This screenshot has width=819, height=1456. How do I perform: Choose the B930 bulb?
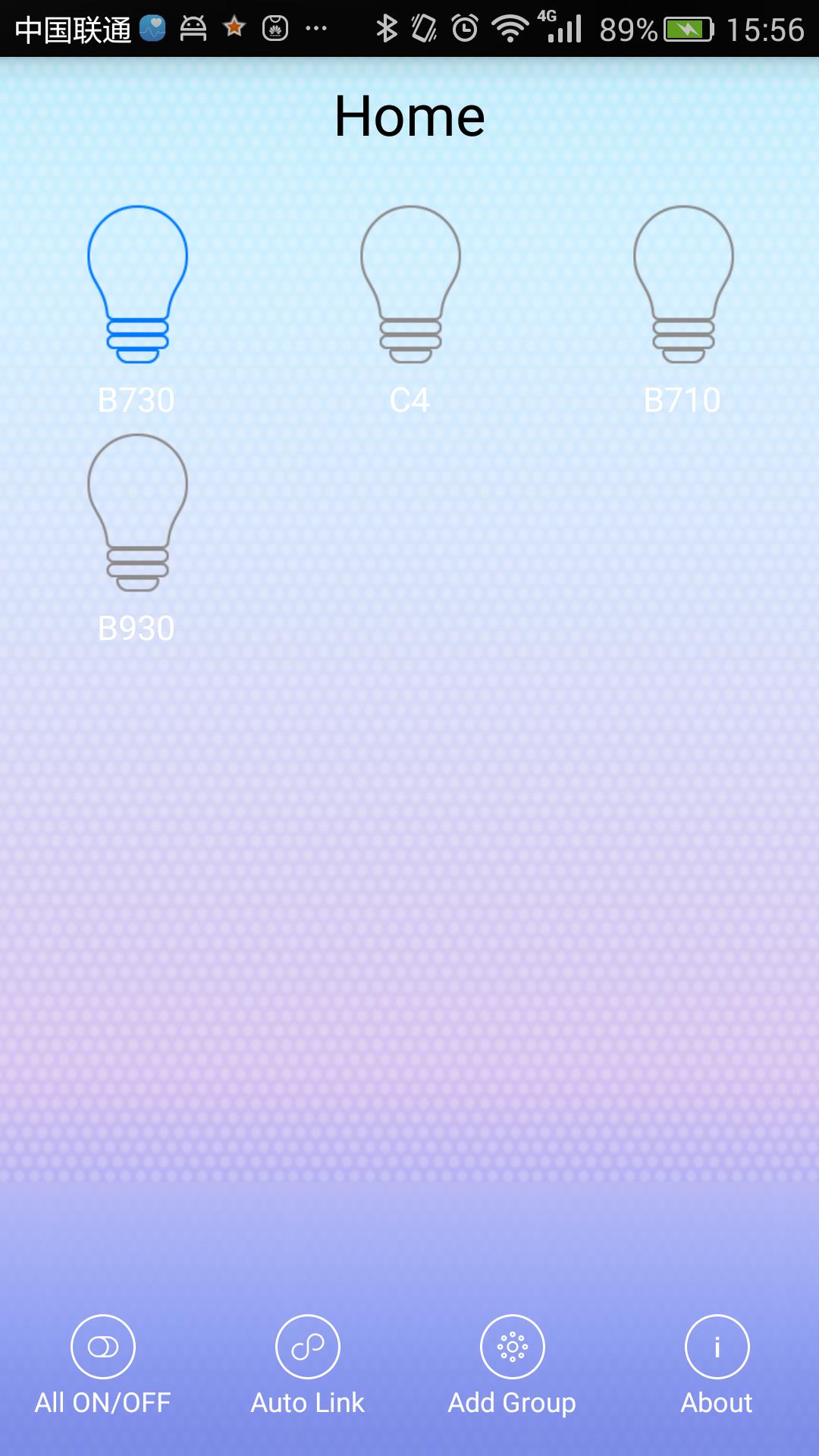[137, 513]
